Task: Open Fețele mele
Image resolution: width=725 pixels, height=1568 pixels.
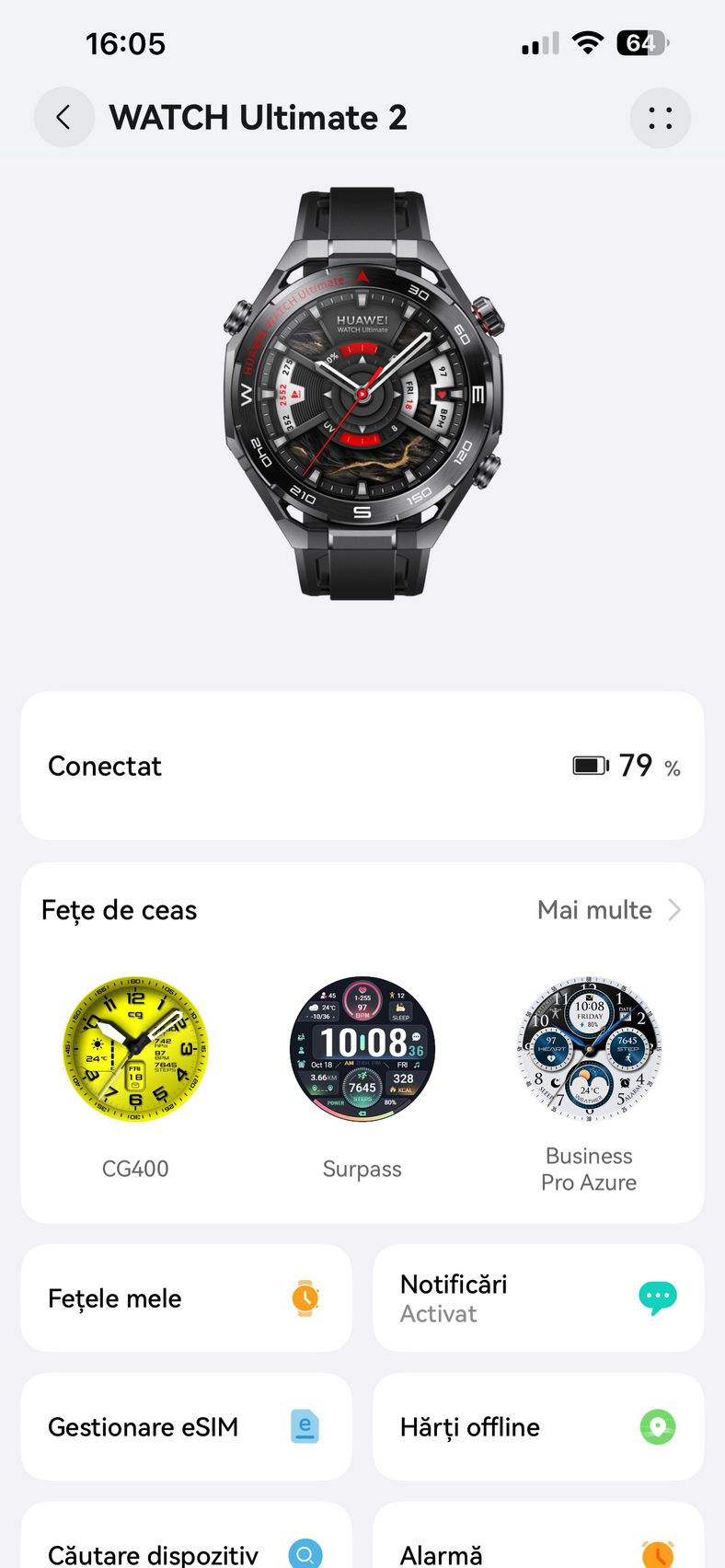Action: click(x=186, y=1298)
